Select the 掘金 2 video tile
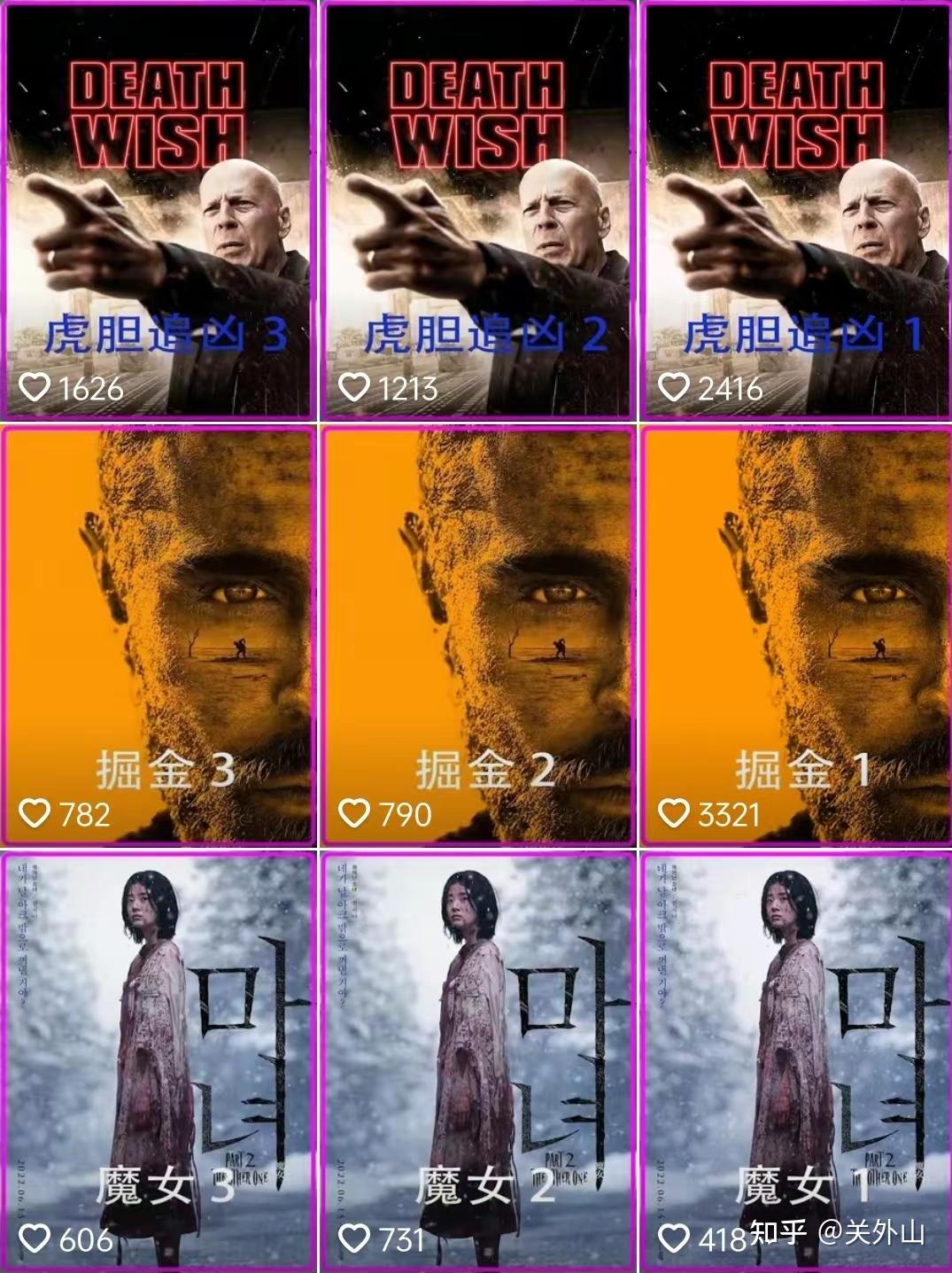952x1273 pixels. pos(478,634)
